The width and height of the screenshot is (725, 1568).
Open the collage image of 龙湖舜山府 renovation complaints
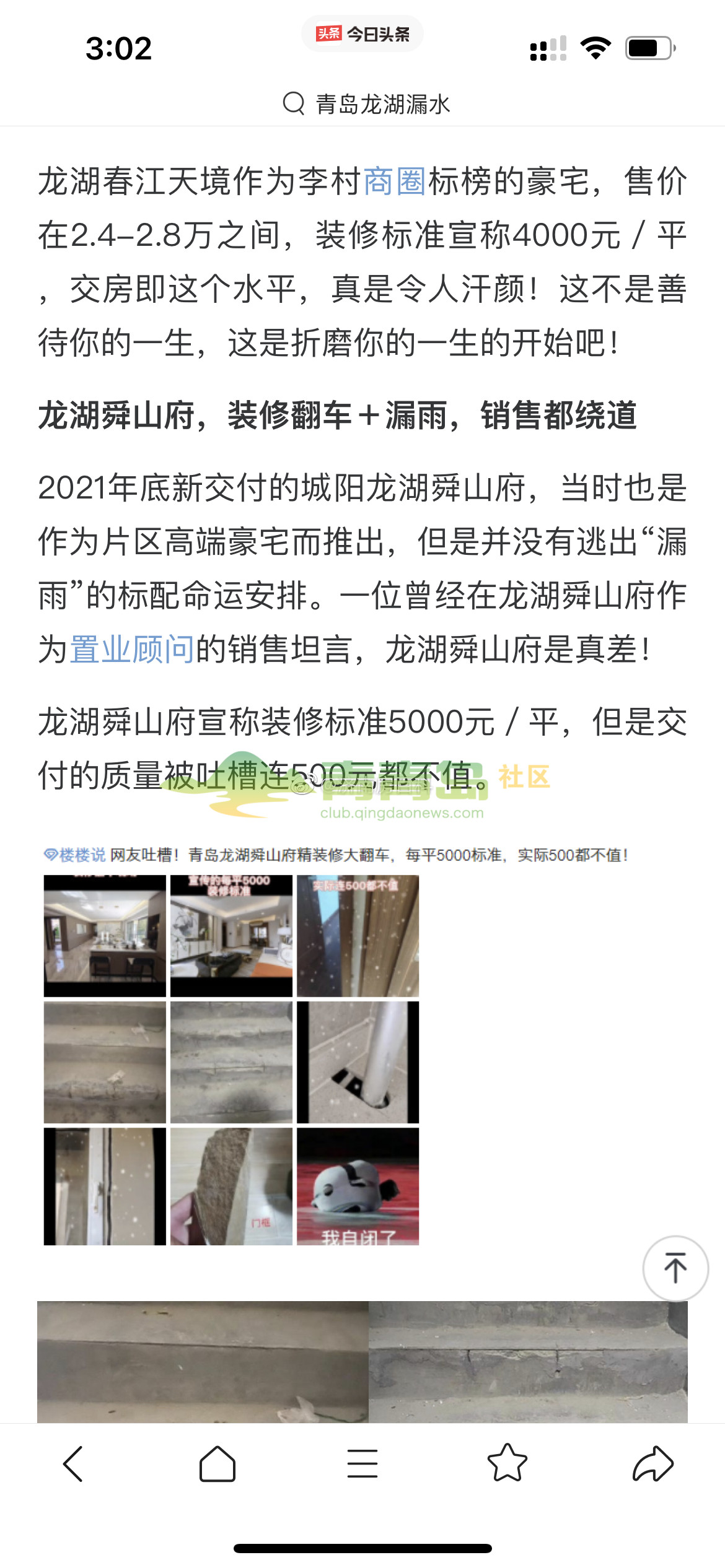coord(231,1059)
